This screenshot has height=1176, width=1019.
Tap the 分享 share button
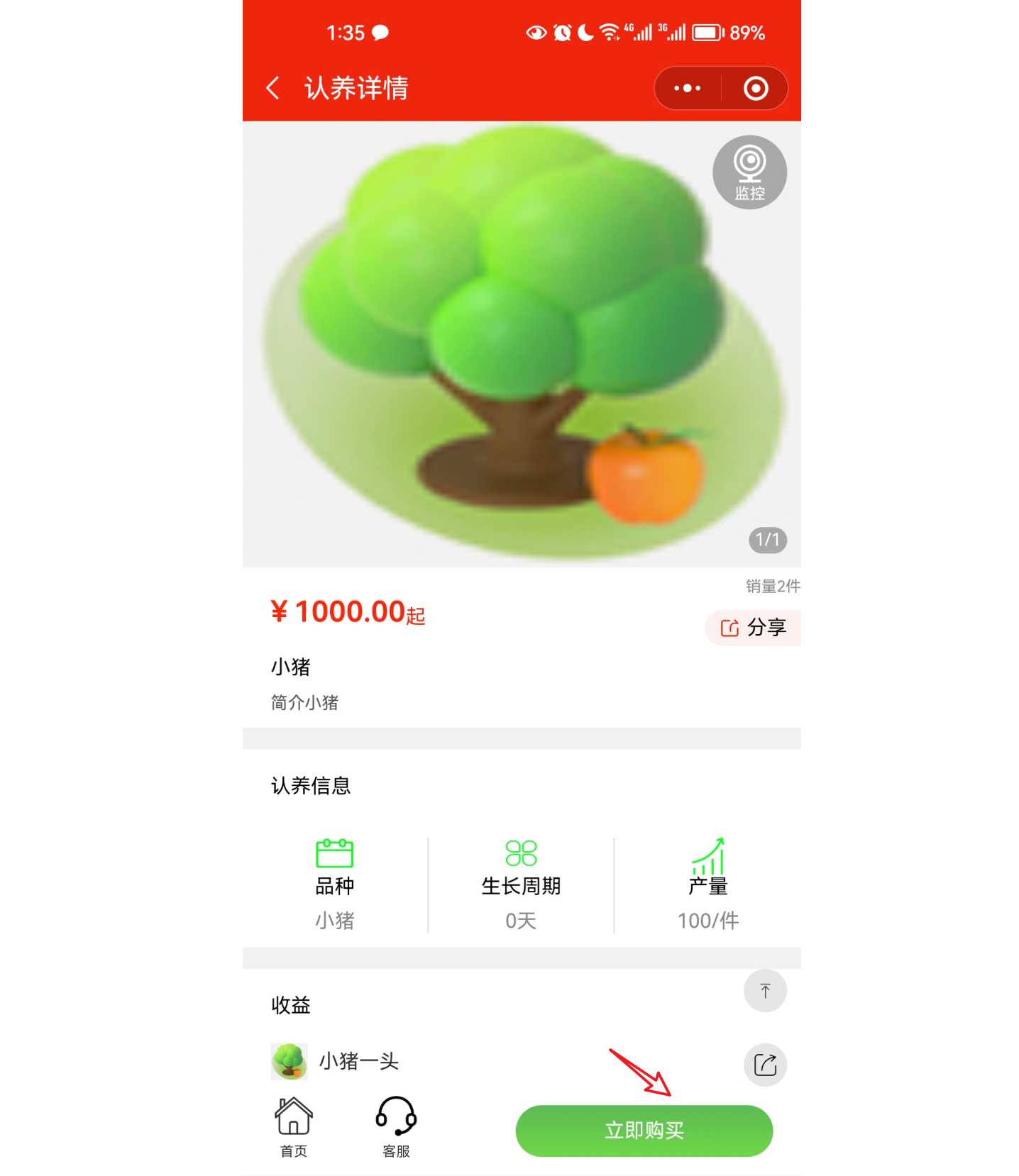(x=754, y=628)
